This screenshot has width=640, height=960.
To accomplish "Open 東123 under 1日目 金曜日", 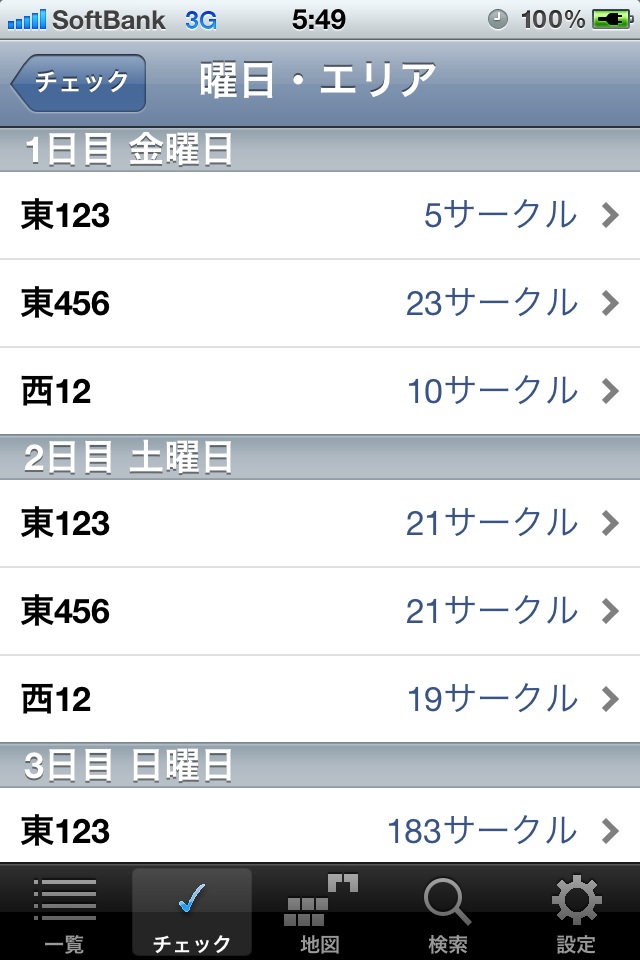I will point(320,215).
